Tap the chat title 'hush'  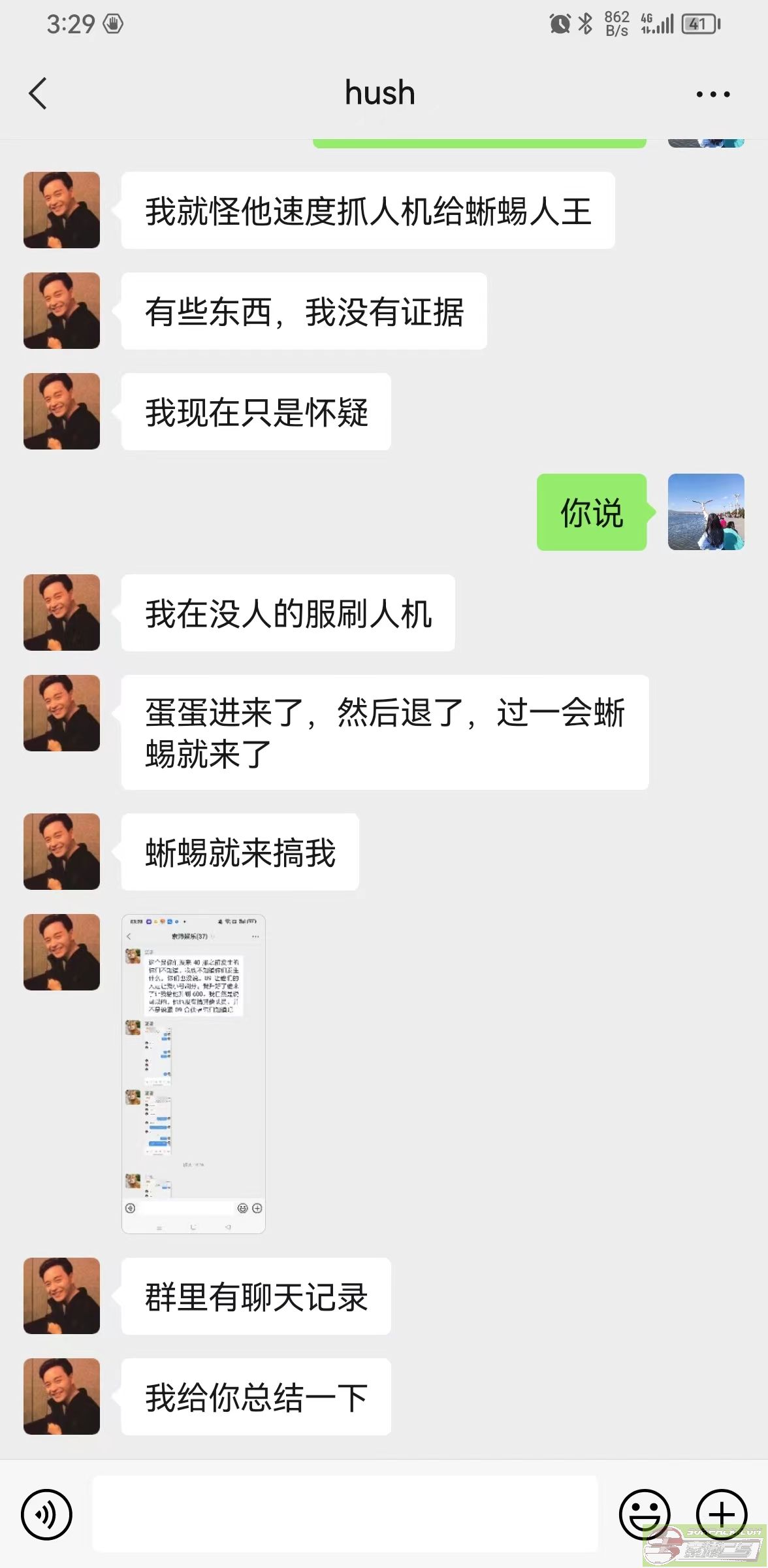tap(379, 93)
